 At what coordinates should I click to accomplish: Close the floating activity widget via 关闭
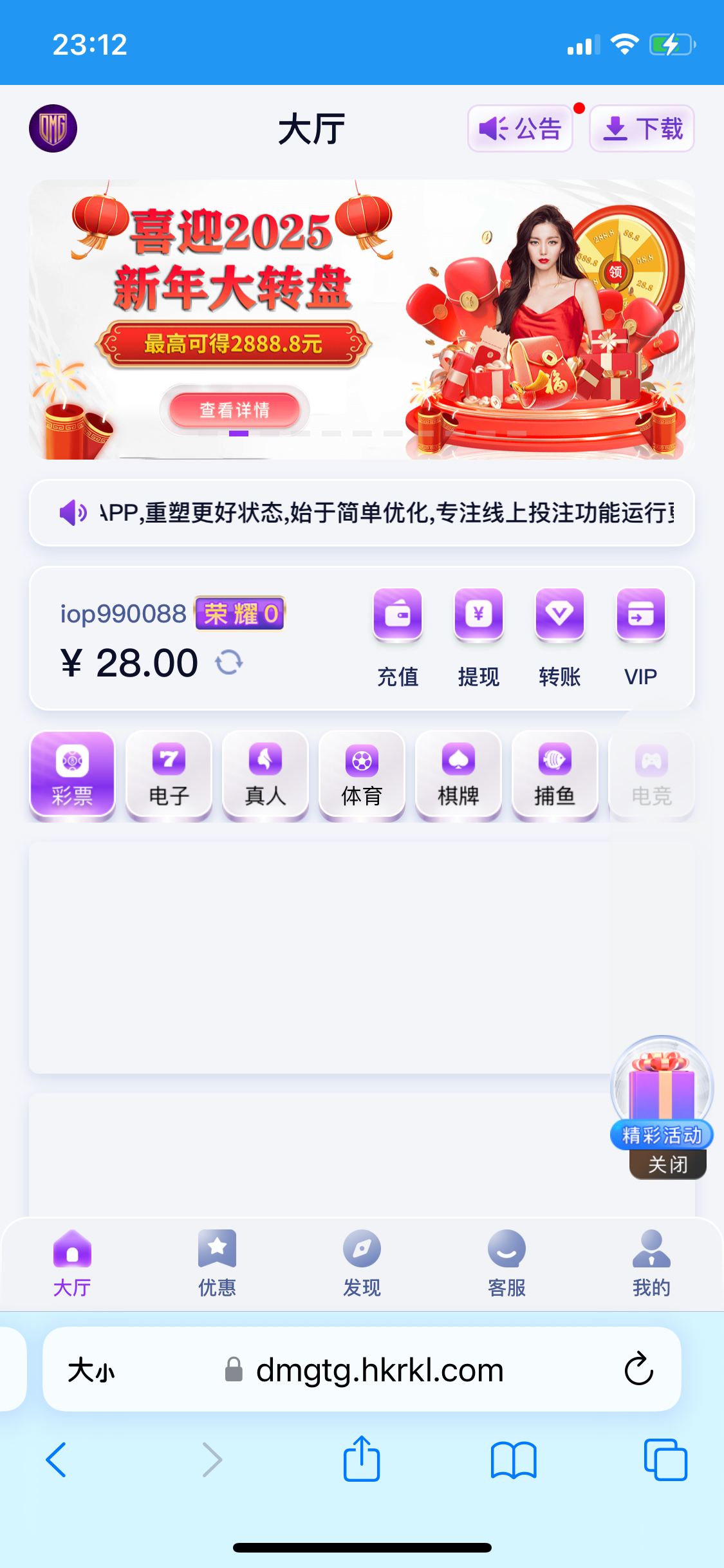(x=667, y=1164)
